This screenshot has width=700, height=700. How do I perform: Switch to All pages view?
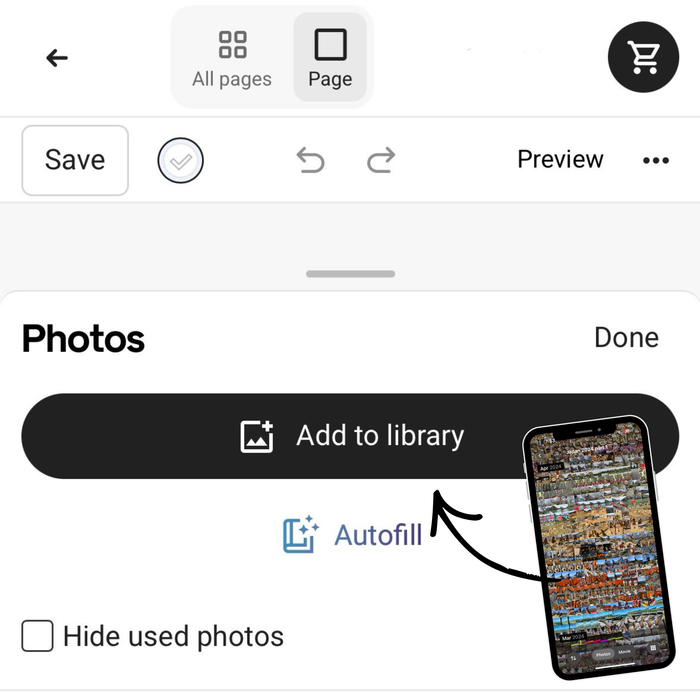(x=232, y=58)
